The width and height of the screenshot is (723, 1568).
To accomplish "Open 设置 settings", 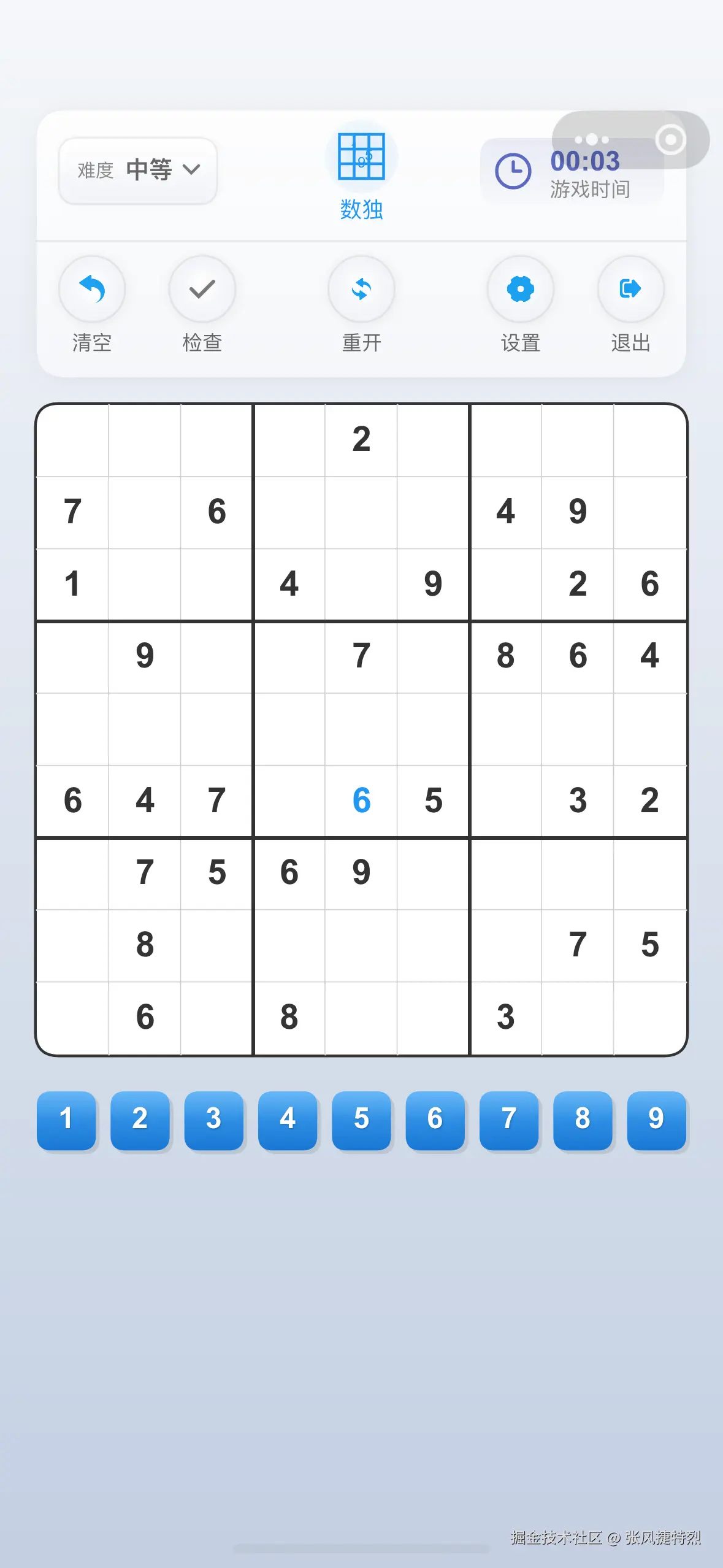I will [x=520, y=289].
